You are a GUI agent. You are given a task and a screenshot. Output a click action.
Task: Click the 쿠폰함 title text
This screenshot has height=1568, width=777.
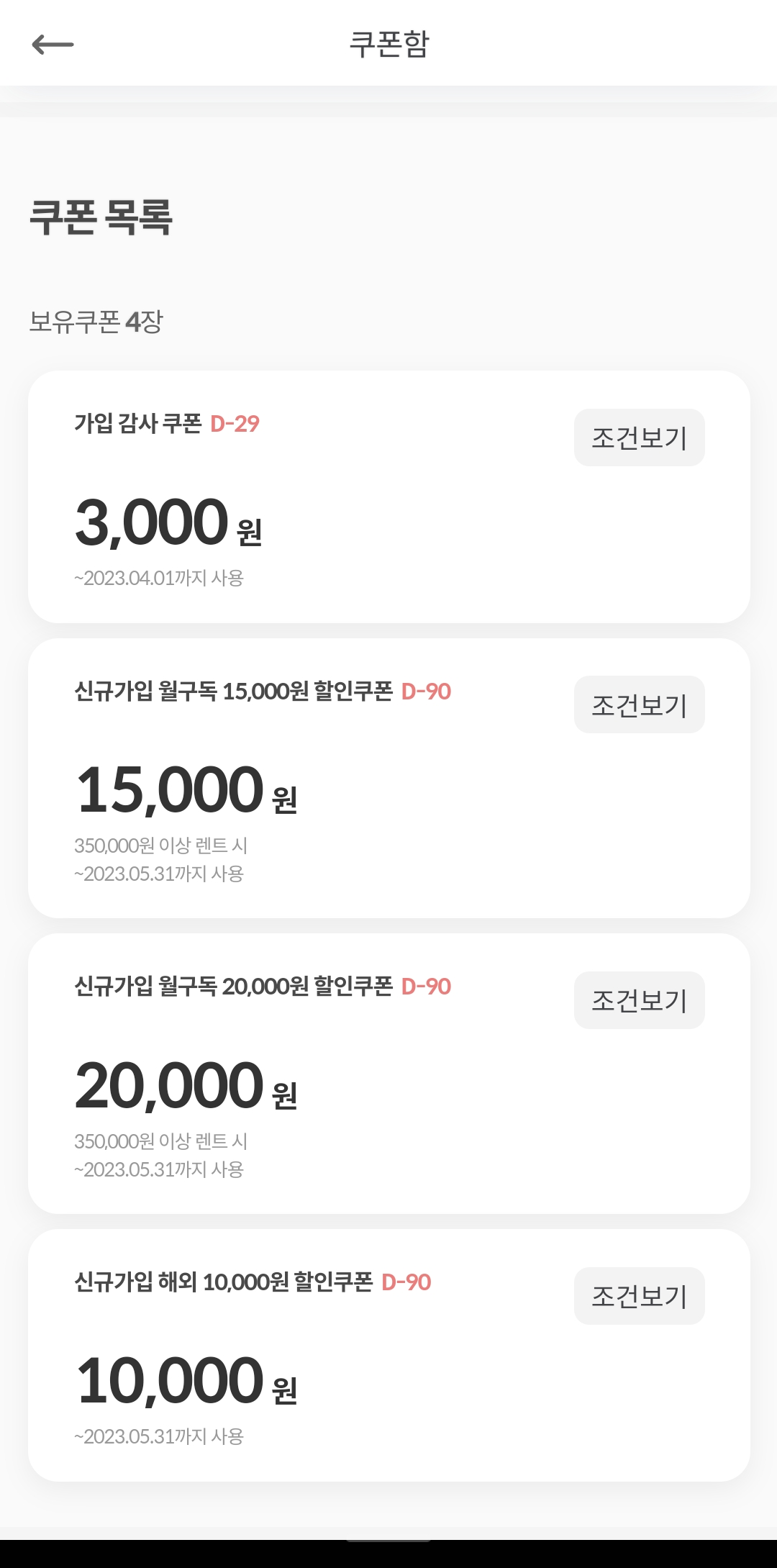click(388, 44)
